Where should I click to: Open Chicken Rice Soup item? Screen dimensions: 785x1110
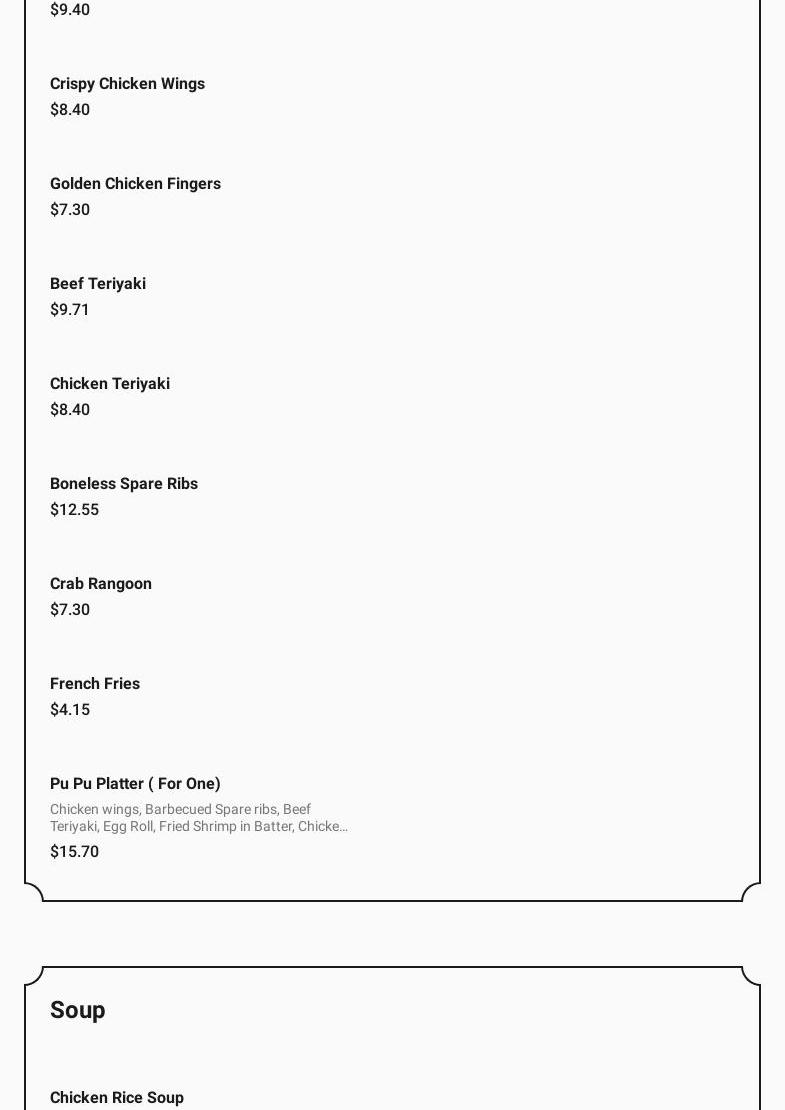(117, 1097)
